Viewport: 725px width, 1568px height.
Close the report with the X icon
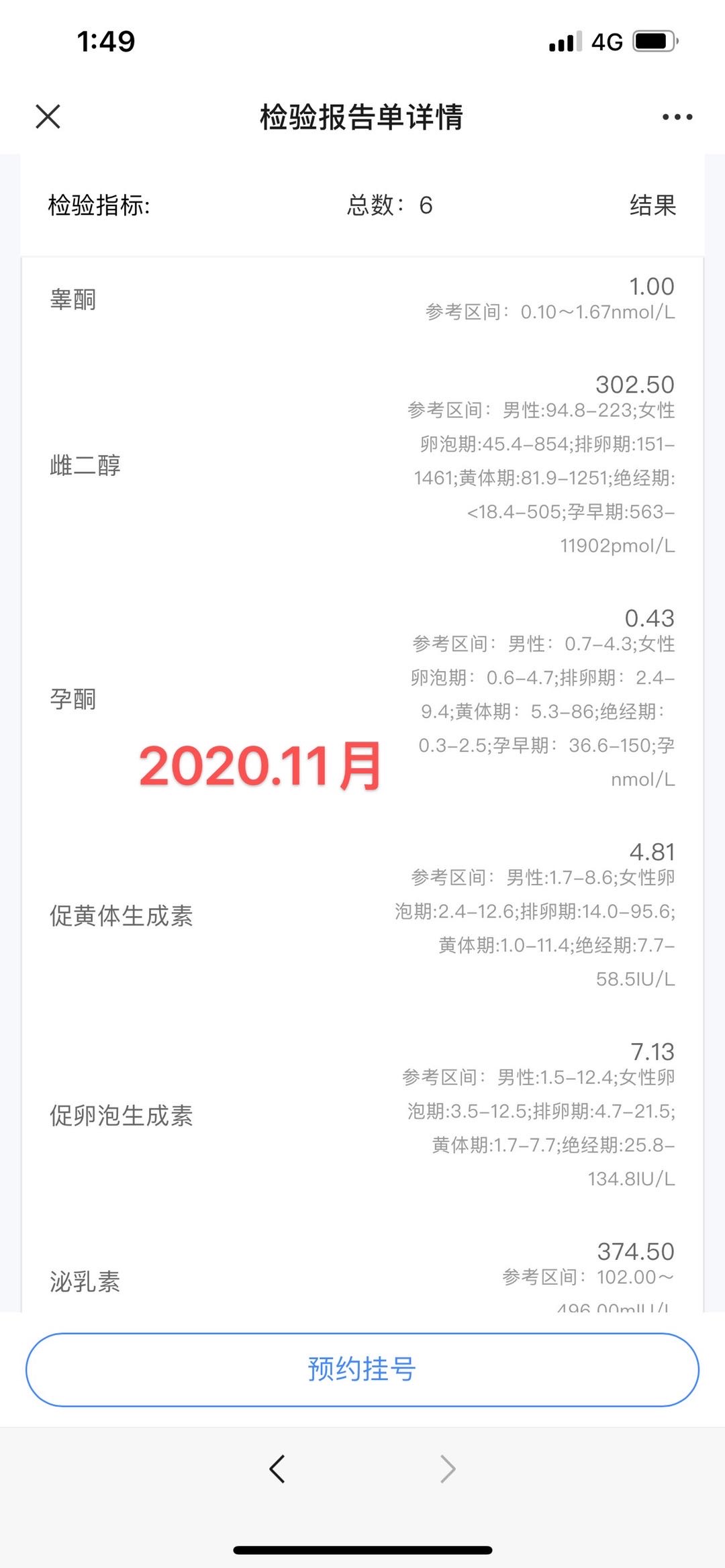(48, 116)
